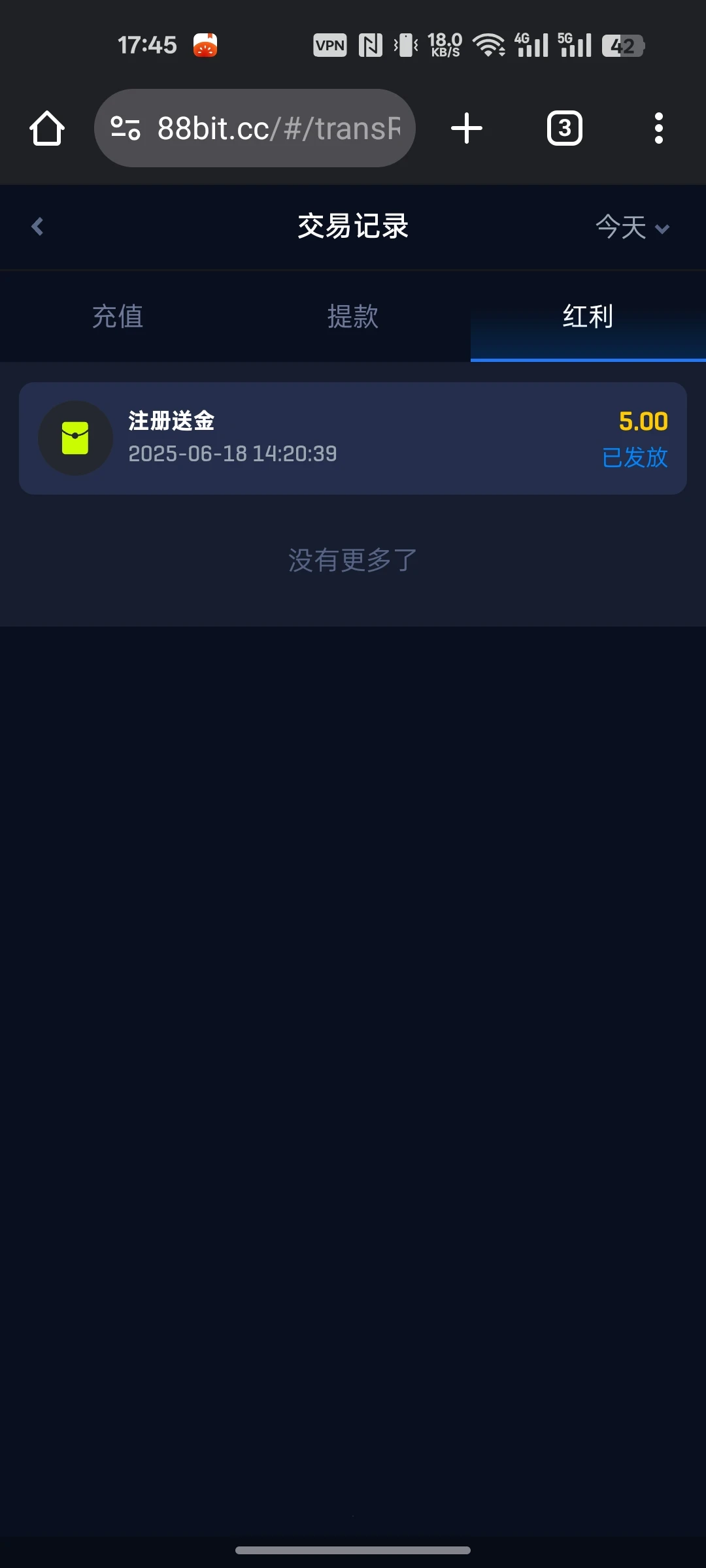
Task: Open the 注册送金 bonus record
Action: click(353, 438)
